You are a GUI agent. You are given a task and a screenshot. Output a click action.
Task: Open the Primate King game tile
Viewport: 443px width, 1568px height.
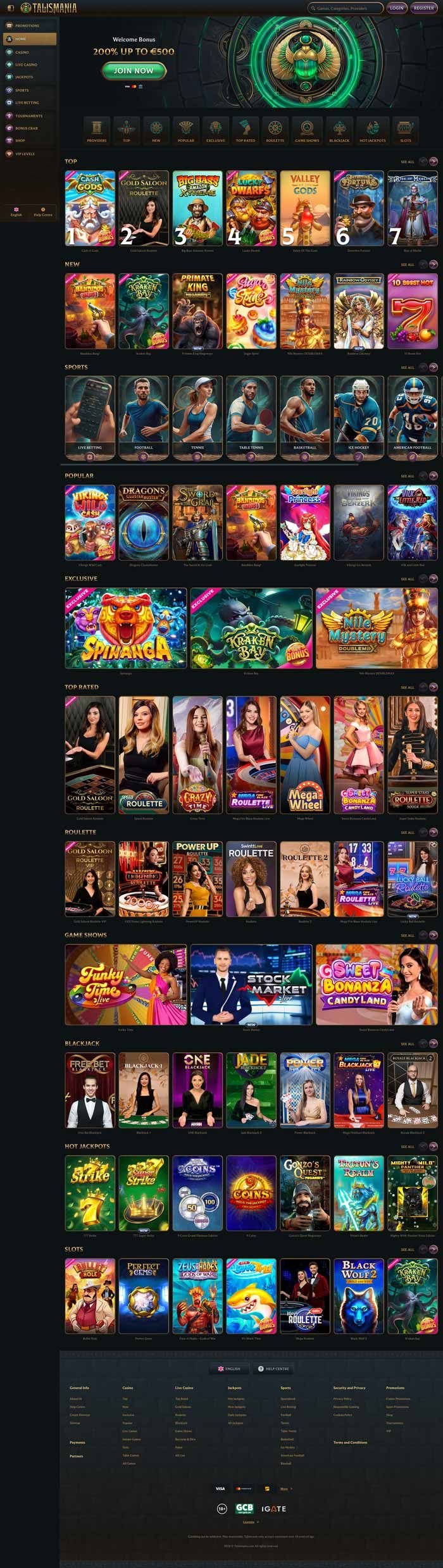coord(197,311)
